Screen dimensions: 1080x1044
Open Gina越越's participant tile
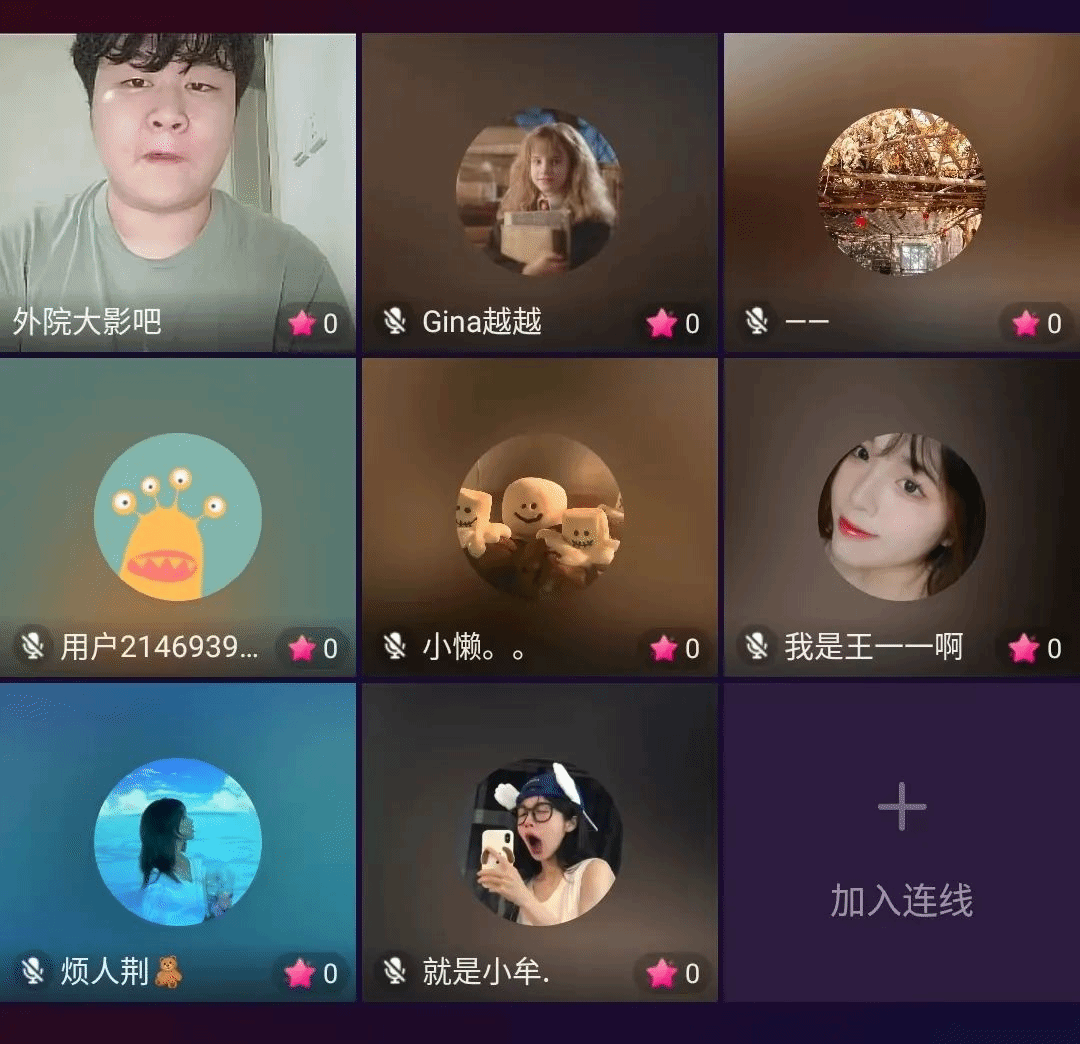539,192
